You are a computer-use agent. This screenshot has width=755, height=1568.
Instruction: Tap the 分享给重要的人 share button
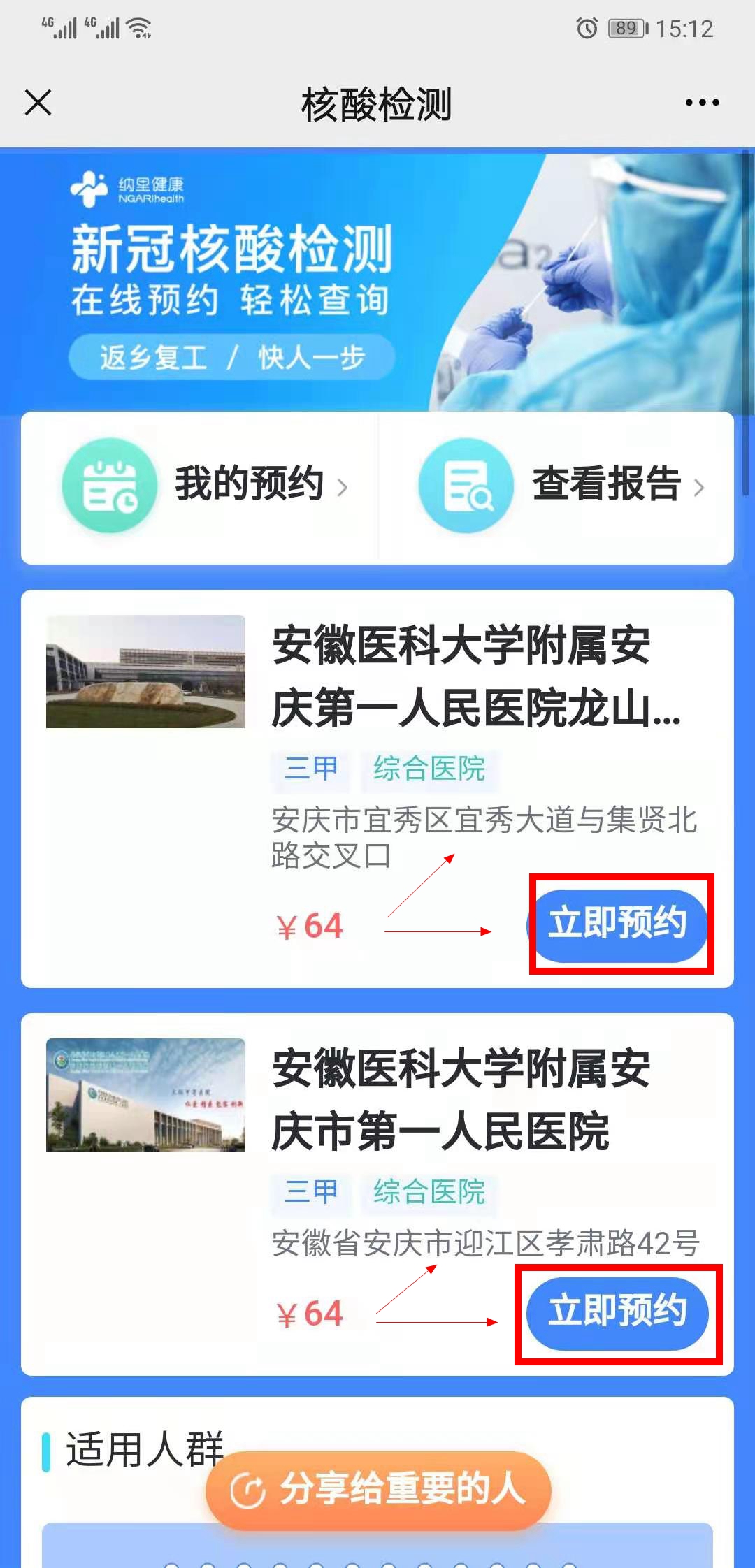point(378,1489)
